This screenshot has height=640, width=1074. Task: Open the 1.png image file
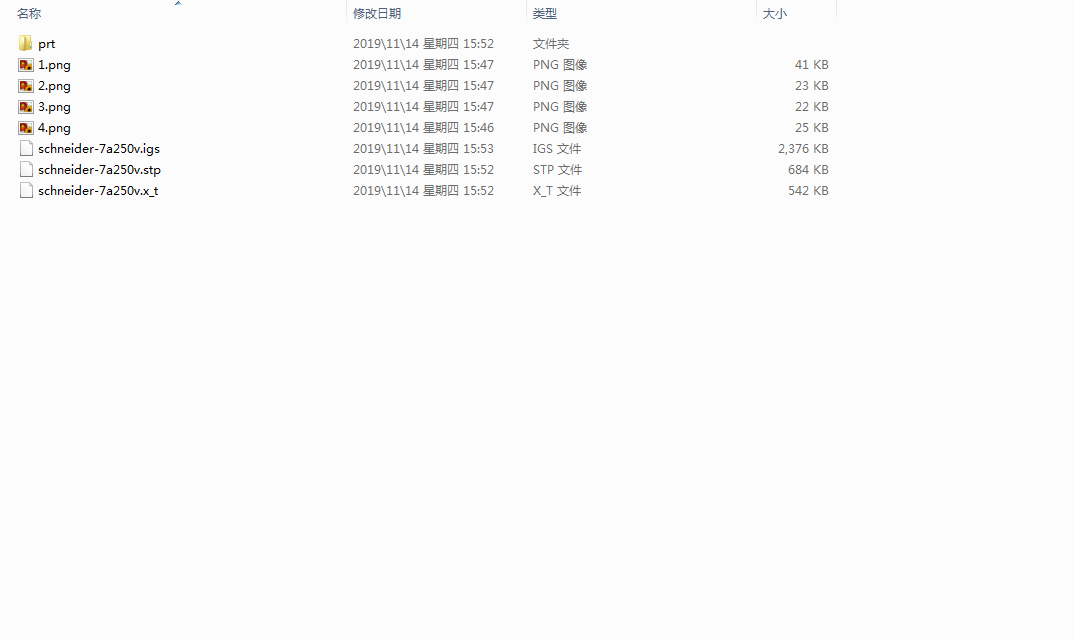[x=54, y=65]
